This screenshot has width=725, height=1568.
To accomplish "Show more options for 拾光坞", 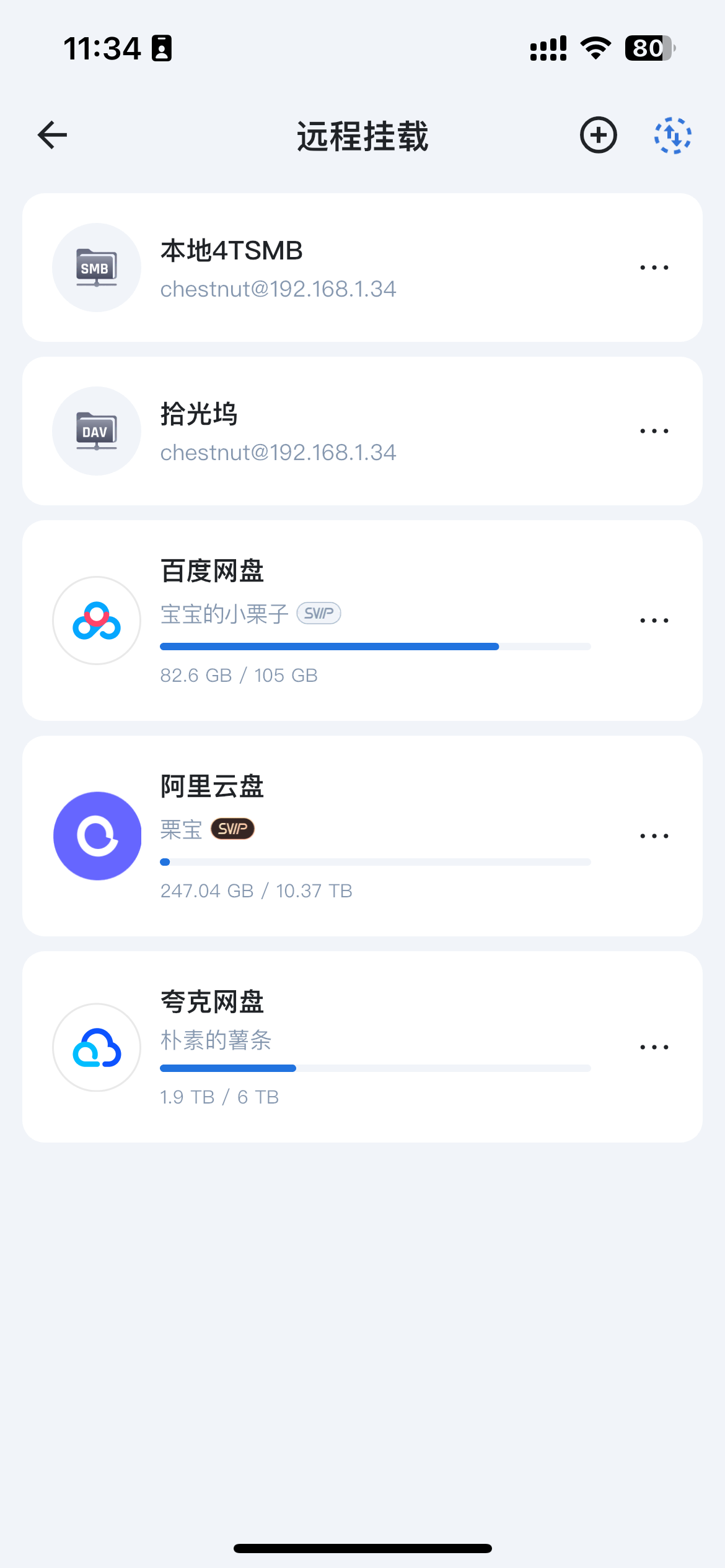I will (654, 431).
